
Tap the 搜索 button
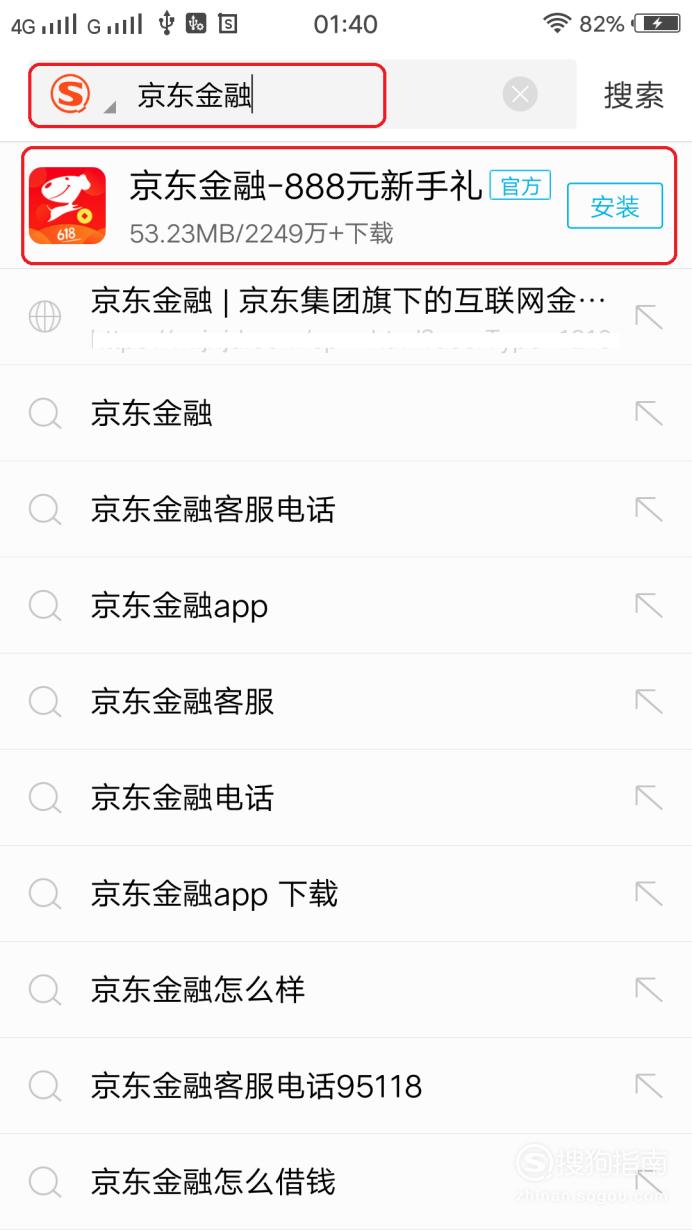[x=634, y=96]
